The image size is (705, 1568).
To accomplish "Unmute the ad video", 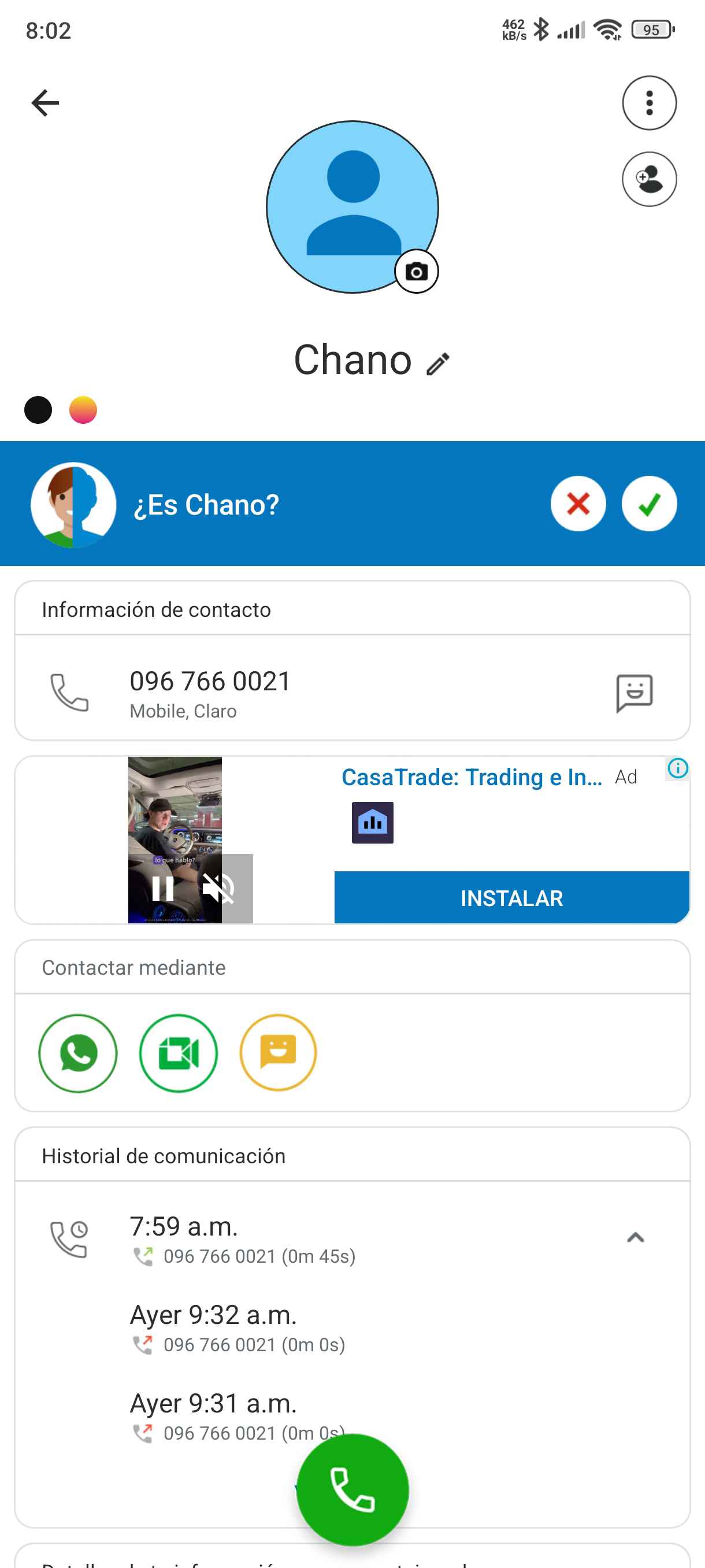I will (x=218, y=888).
